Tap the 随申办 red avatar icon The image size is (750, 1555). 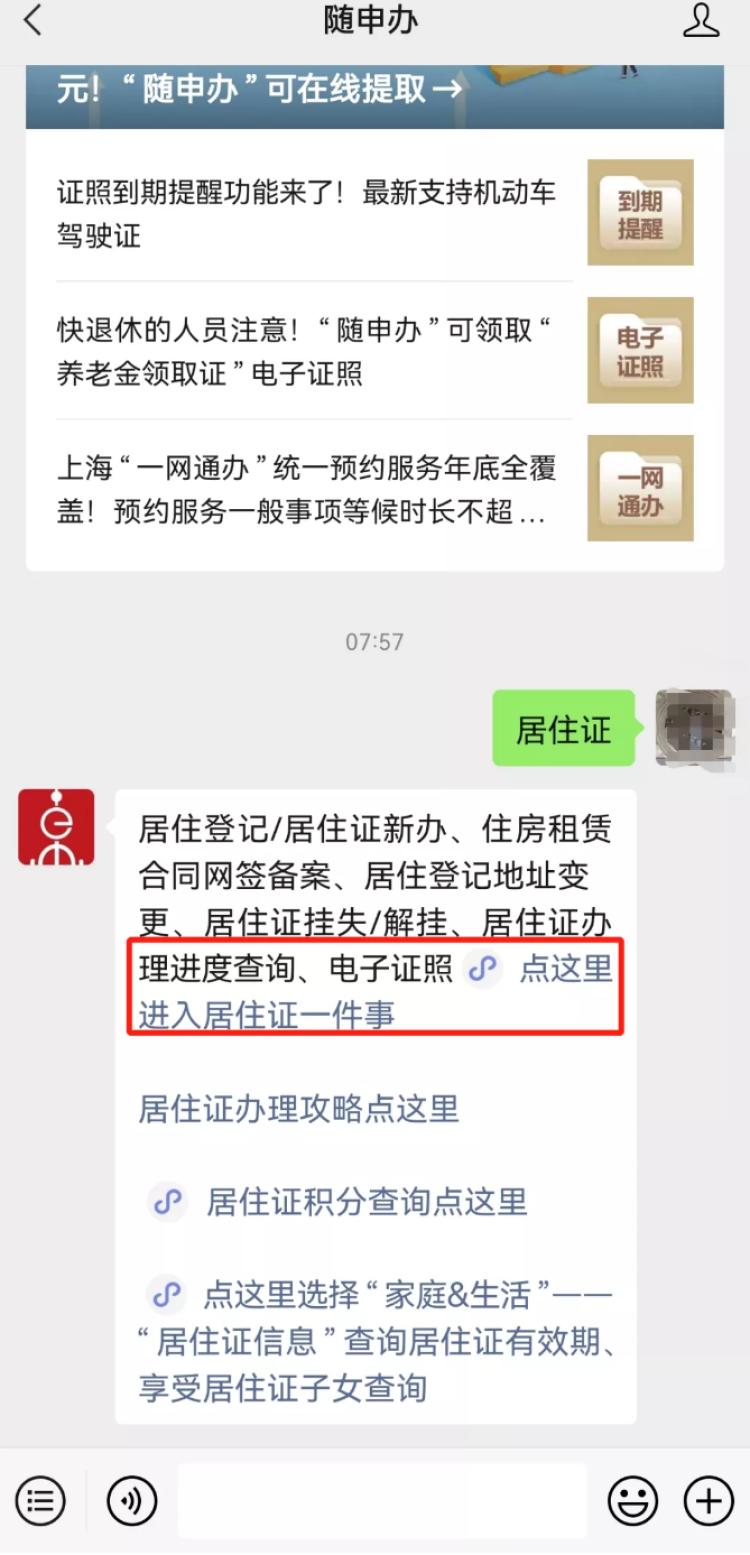[56, 826]
